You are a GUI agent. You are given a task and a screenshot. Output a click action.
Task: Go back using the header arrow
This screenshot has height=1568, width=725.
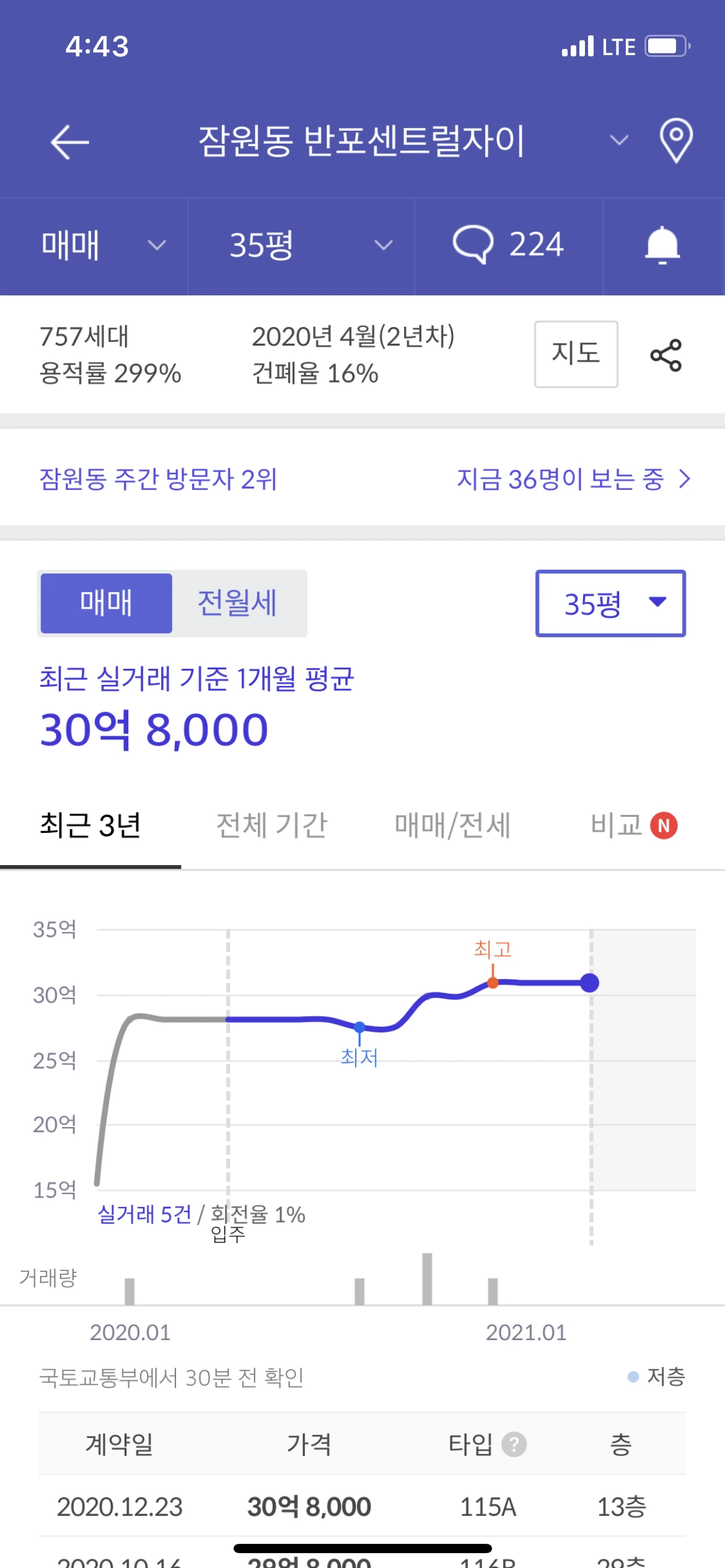69,142
